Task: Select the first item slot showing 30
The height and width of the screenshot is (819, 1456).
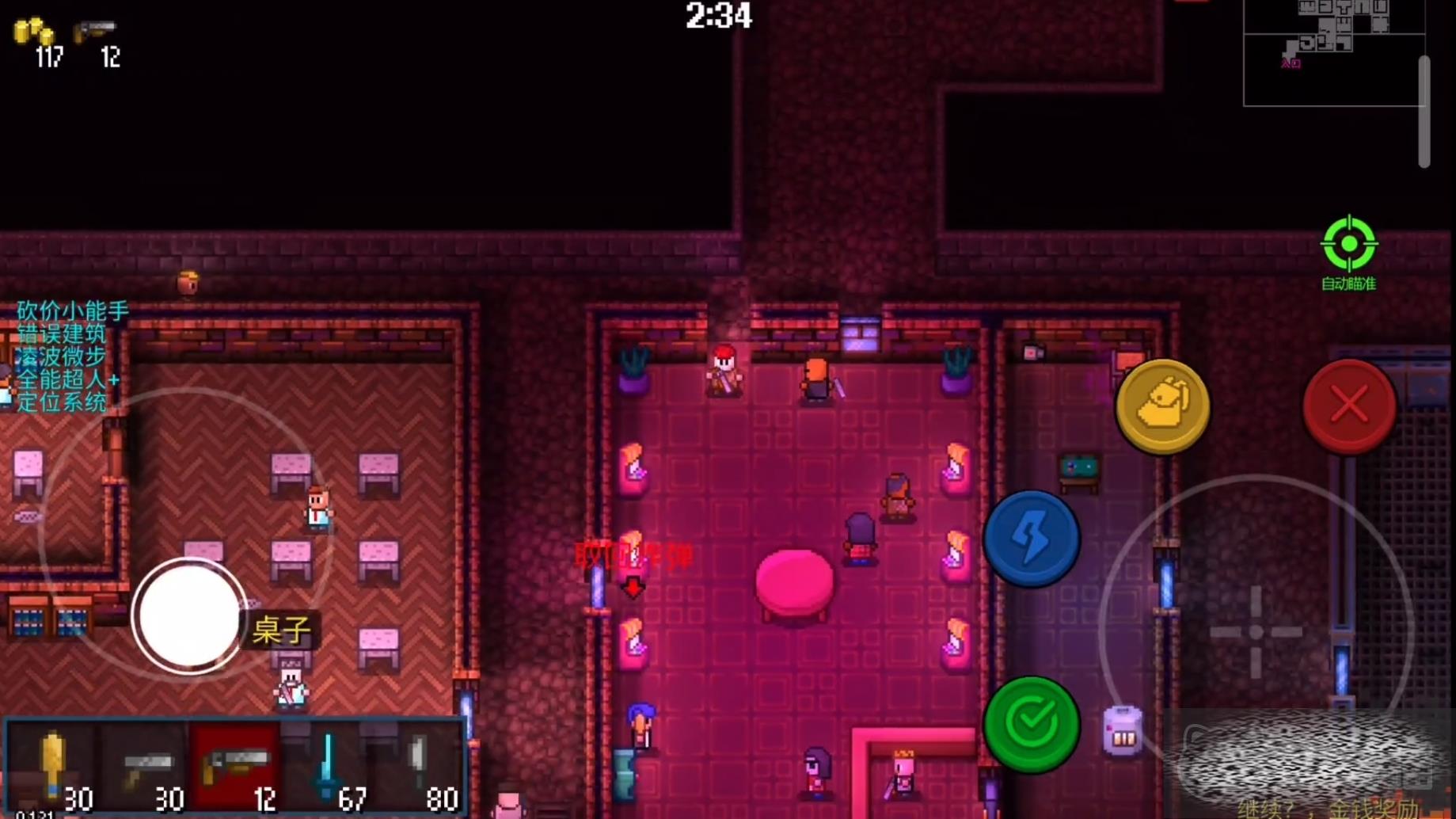Action: coord(53,767)
